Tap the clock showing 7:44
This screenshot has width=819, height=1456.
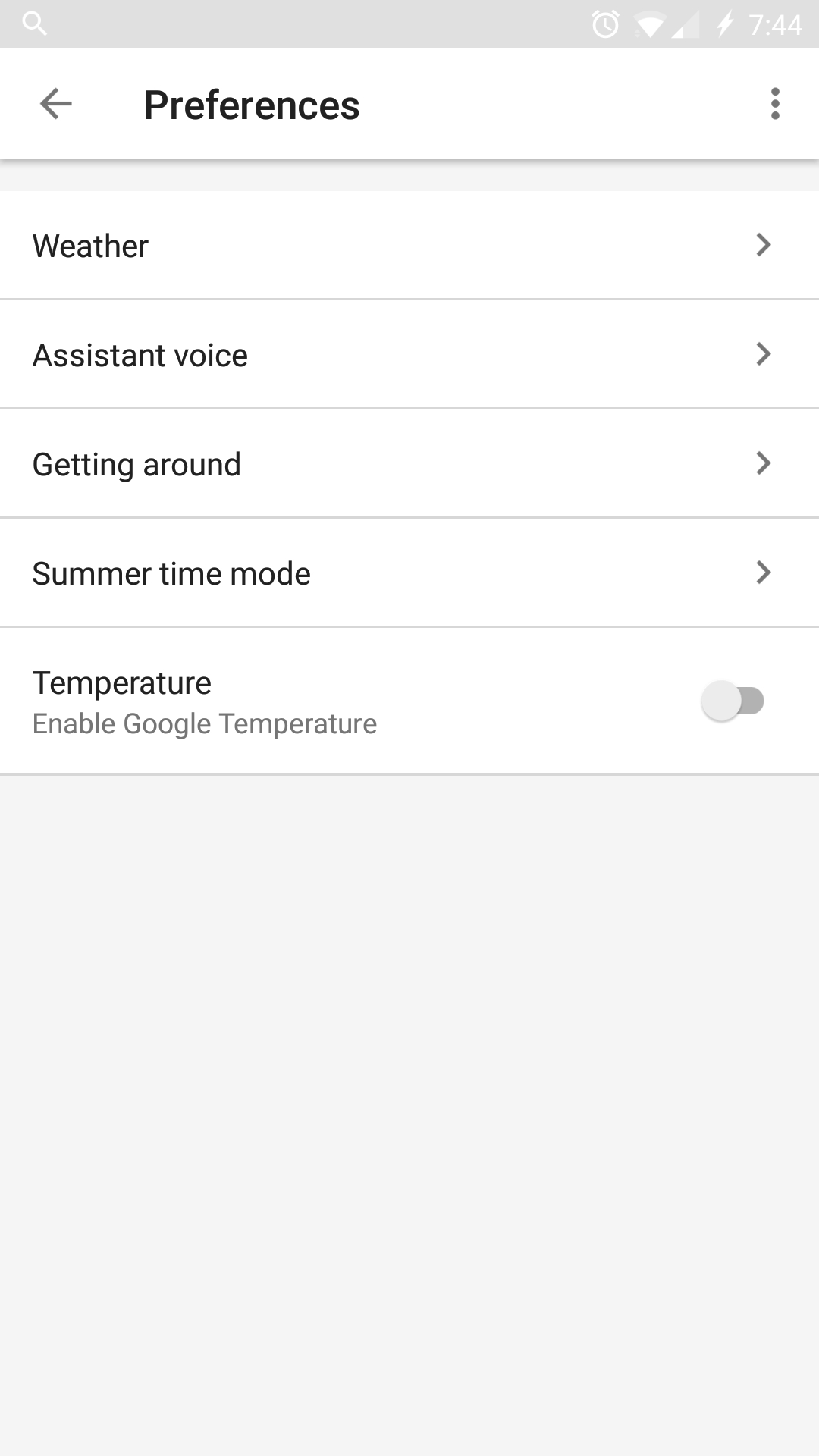(x=774, y=23)
